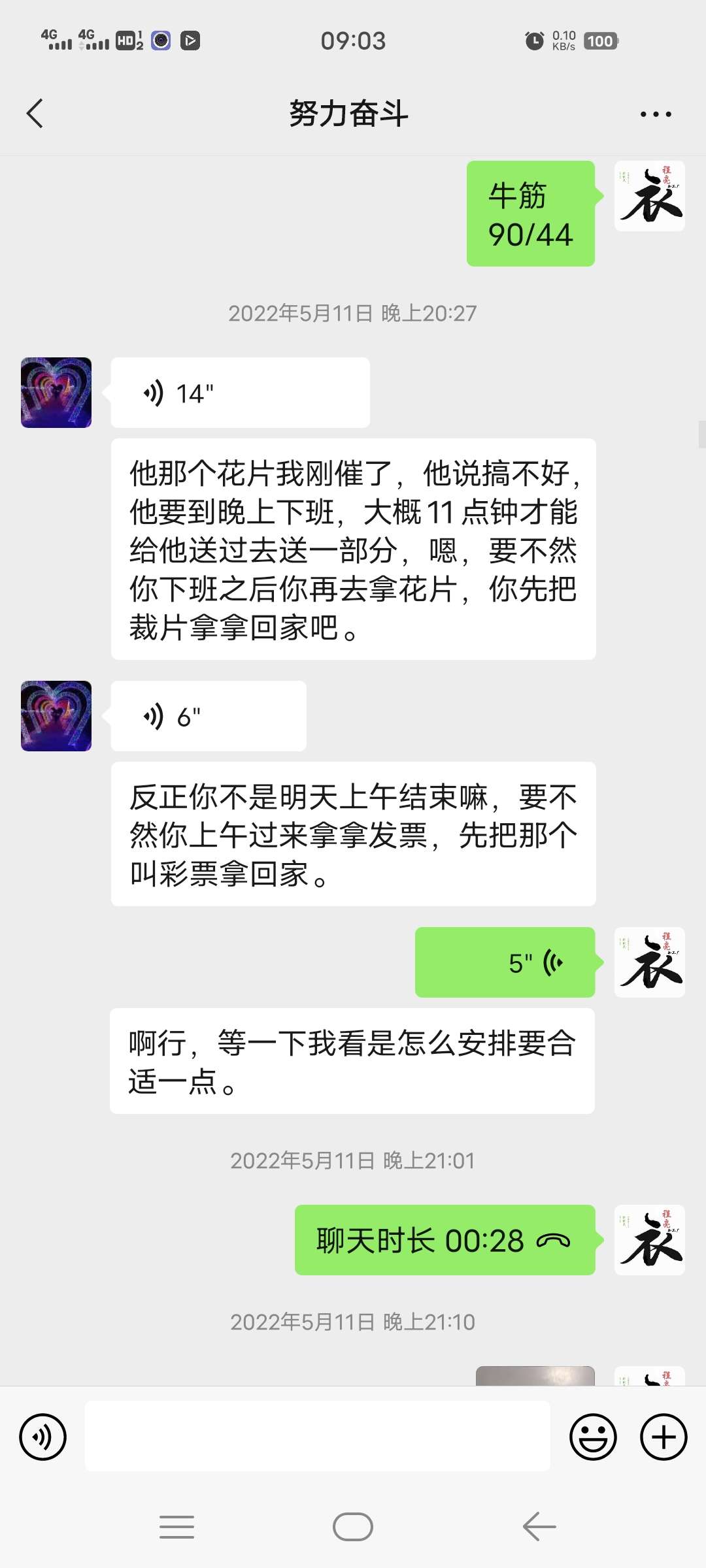Focus the message text field

click(x=317, y=1437)
